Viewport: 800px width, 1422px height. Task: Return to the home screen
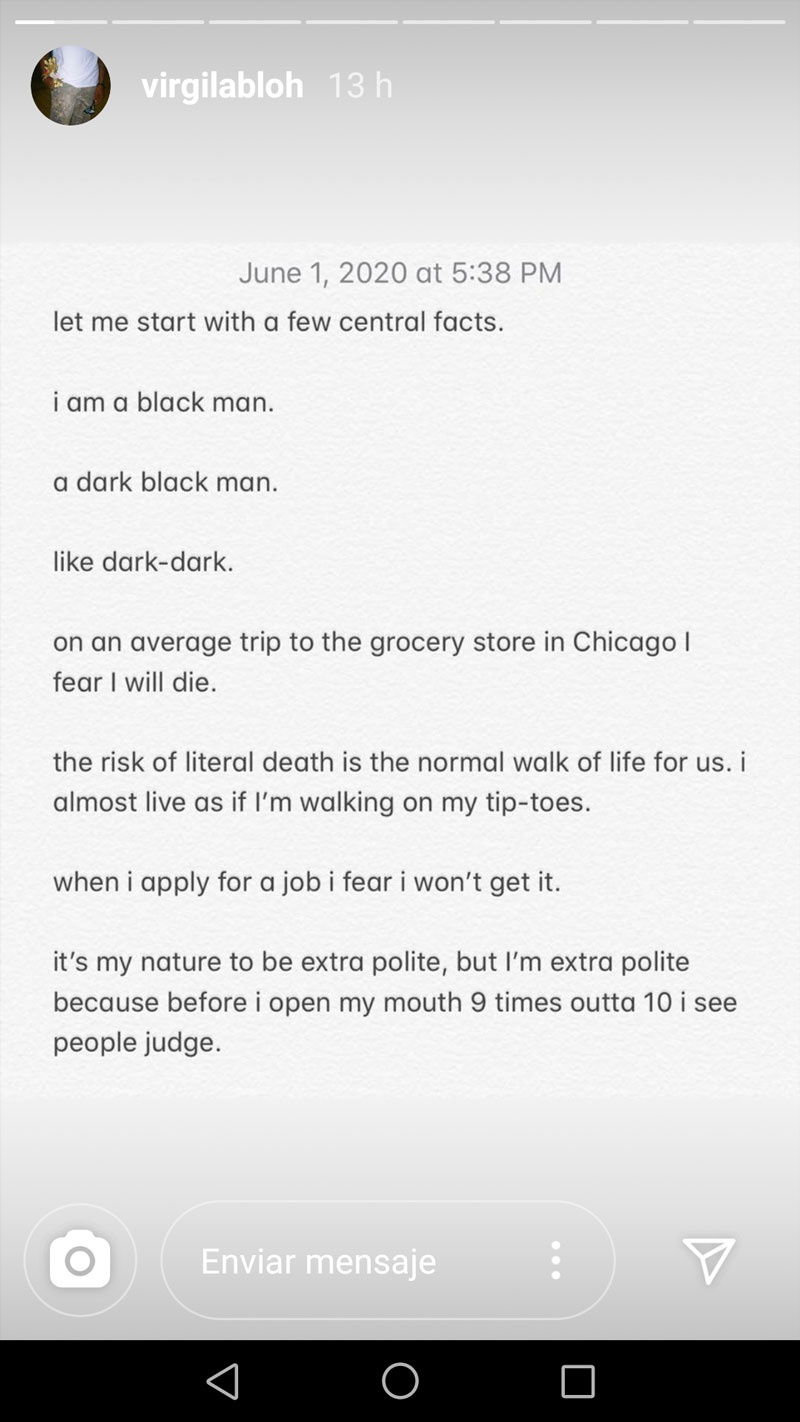400,1381
